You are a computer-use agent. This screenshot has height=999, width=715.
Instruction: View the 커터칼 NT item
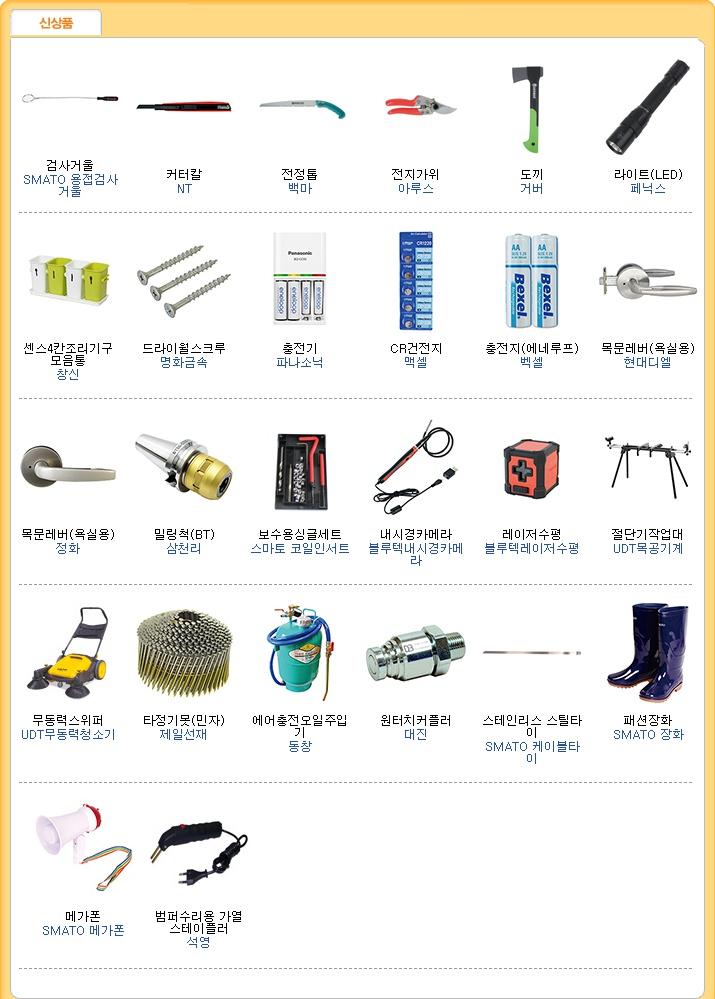pos(184,105)
